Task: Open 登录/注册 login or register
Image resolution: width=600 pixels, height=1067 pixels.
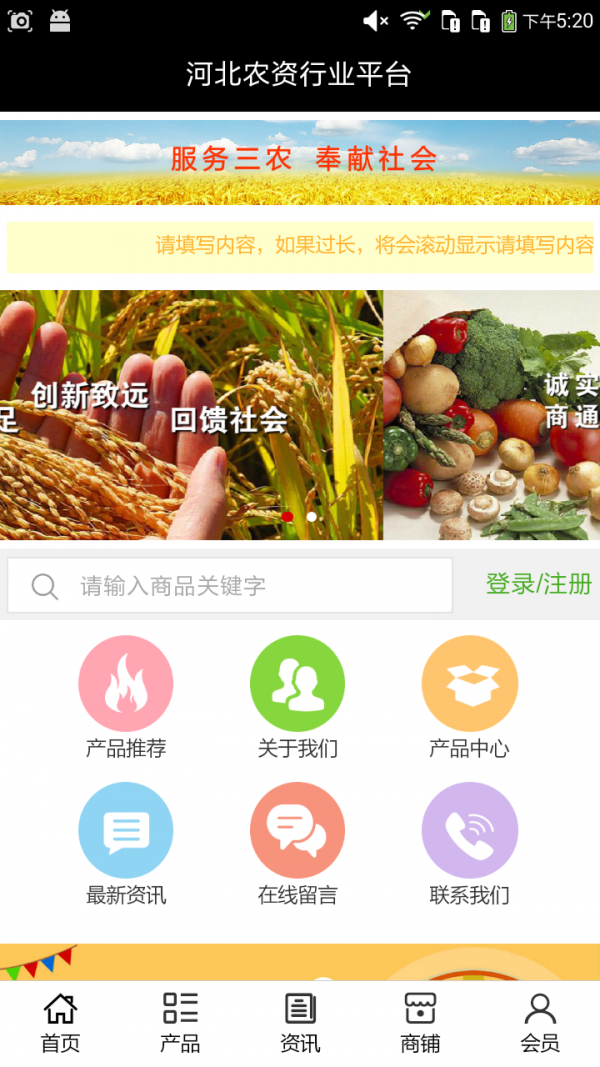Action: pyautogui.click(x=538, y=585)
